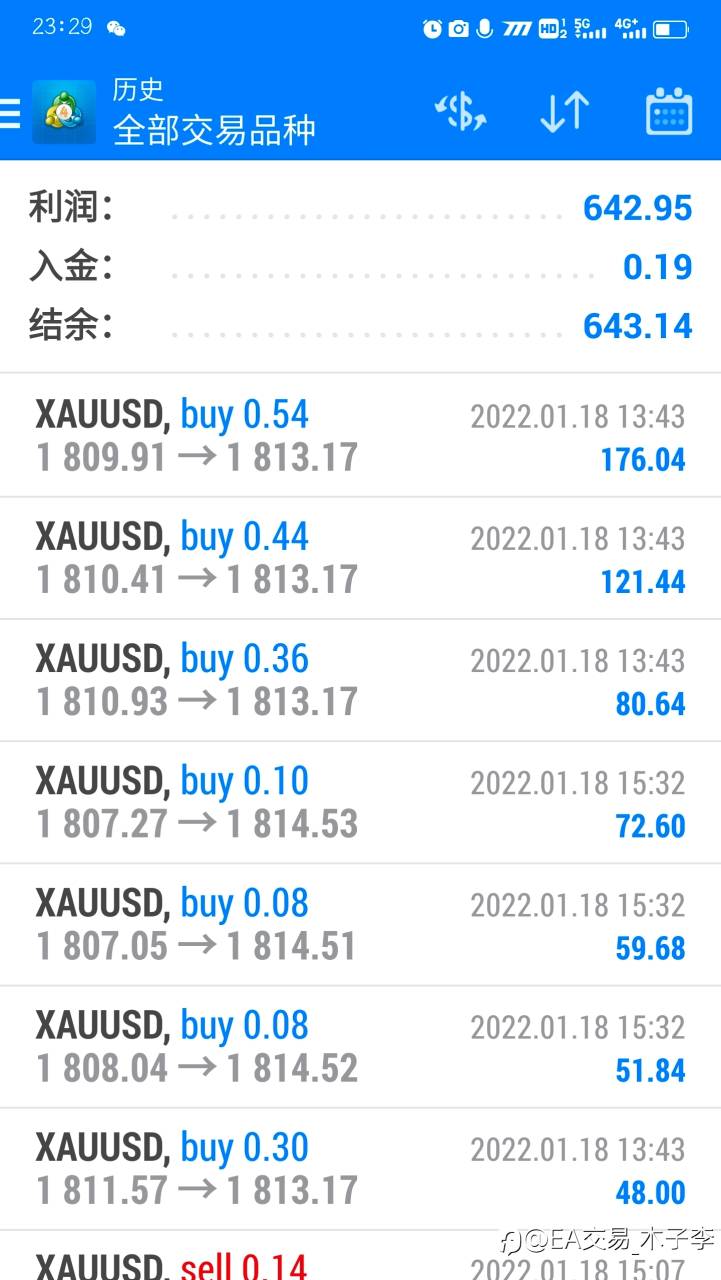Open the XAUUSD buy 0.30 trade

(360, 1168)
